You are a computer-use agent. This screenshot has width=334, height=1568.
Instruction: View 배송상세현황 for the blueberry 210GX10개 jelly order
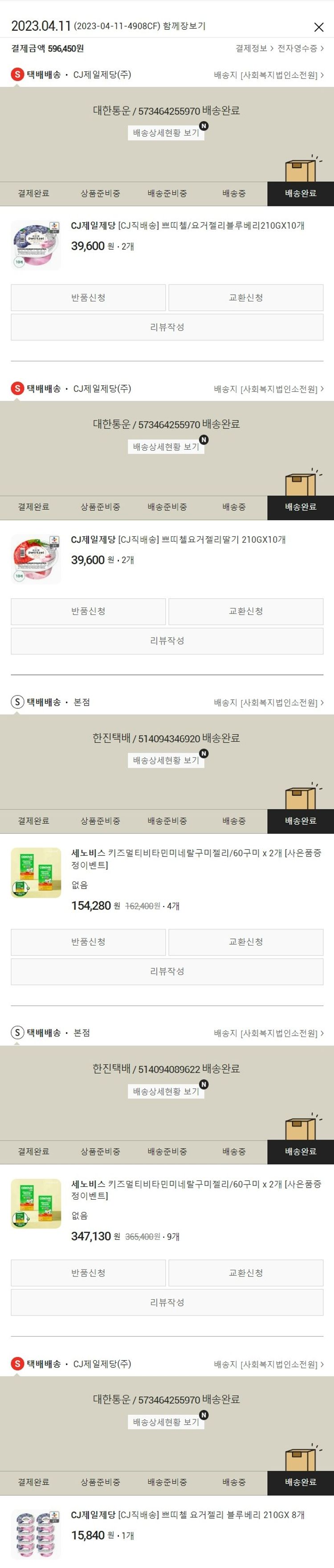(166, 133)
